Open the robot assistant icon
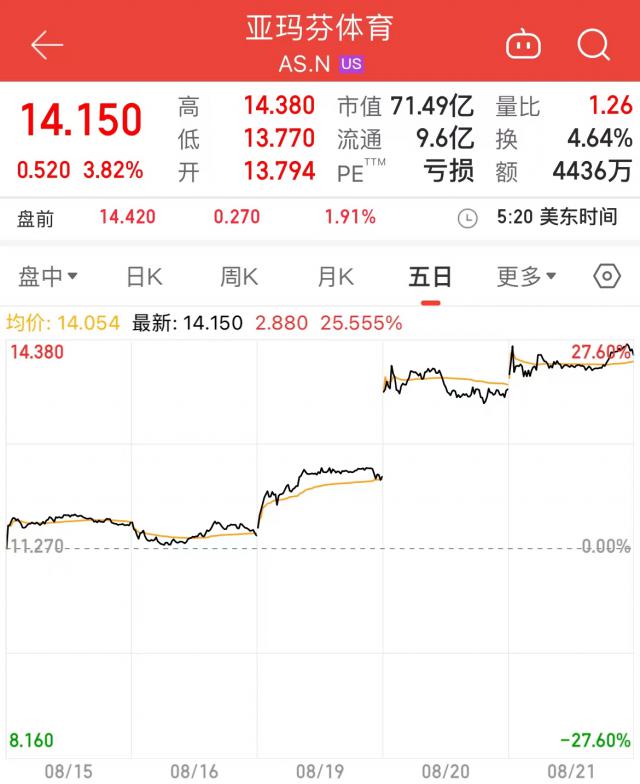Screen dimensions: 640x784 point(524,45)
